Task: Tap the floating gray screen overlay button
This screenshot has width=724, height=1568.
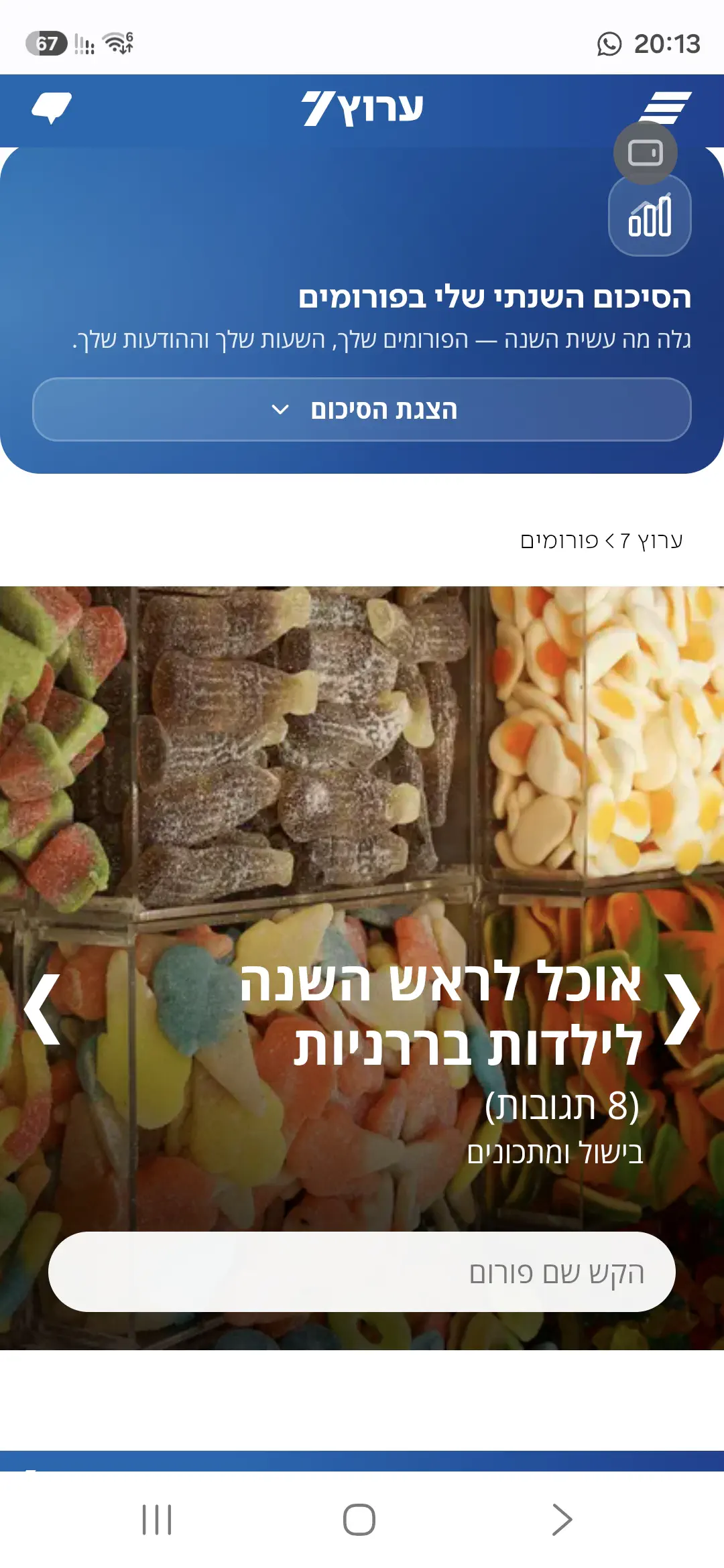Action: point(645,153)
